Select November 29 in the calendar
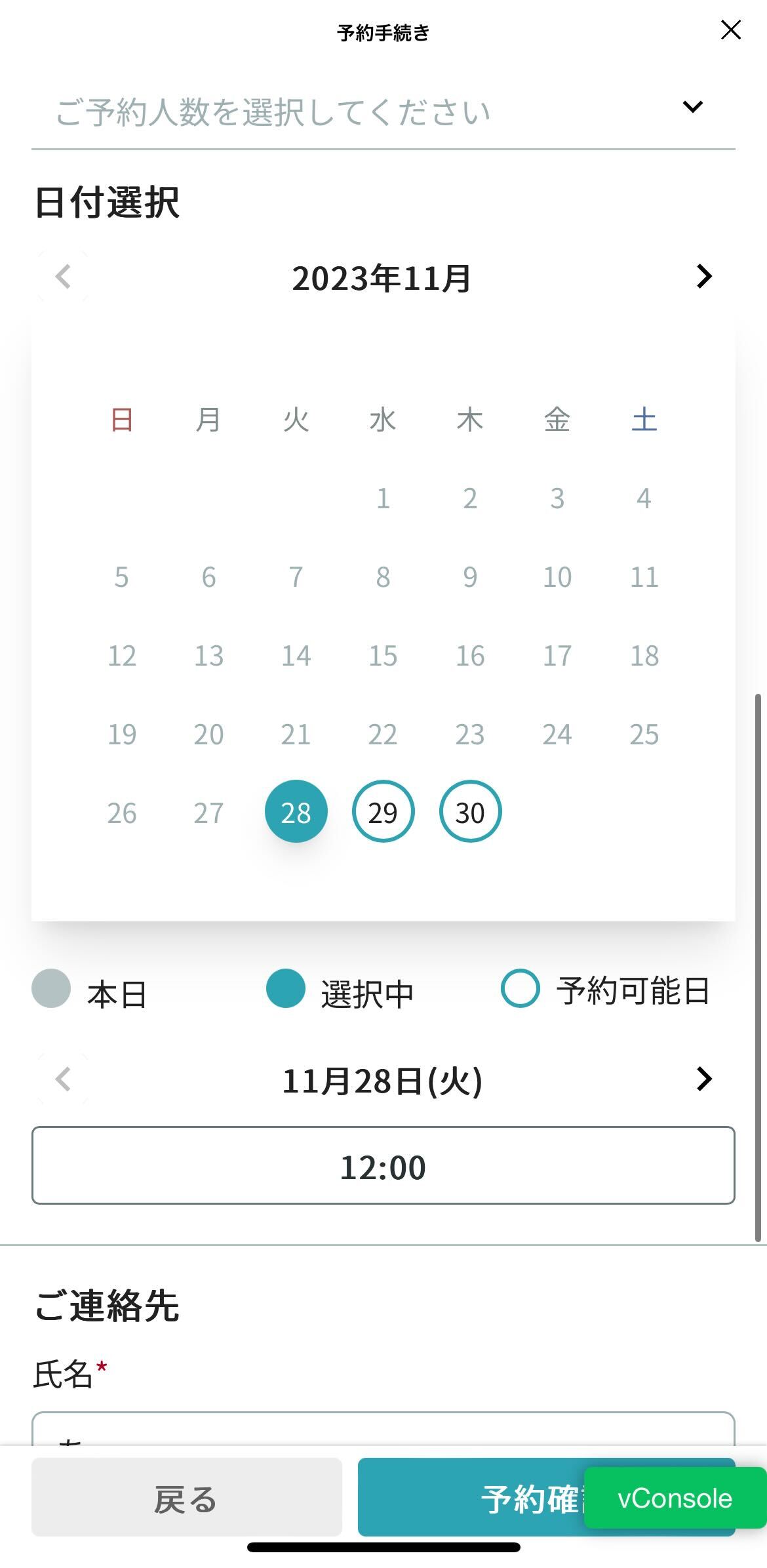Image resolution: width=767 pixels, height=1568 pixels. (x=383, y=812)
